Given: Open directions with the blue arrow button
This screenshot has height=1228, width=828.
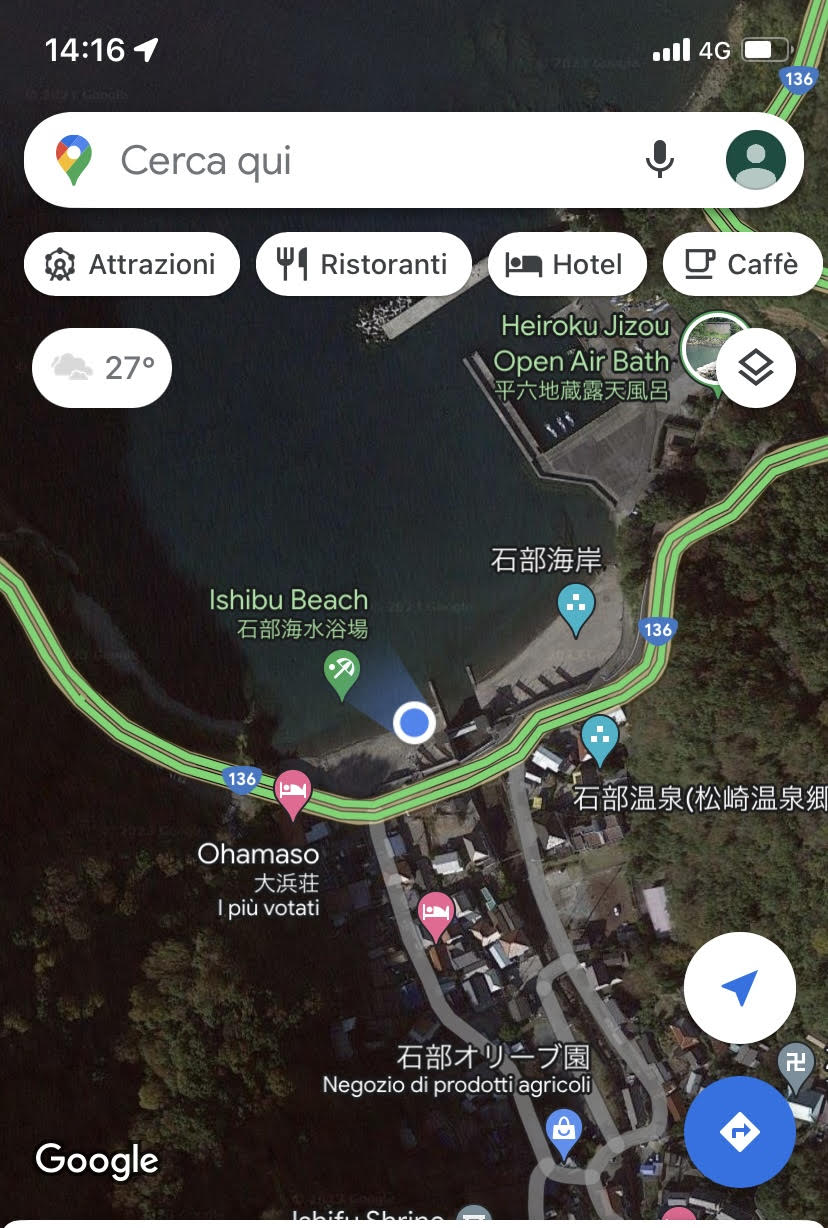Looking at the screenshot, I should pyautogui.click(x=739, y=1131).
